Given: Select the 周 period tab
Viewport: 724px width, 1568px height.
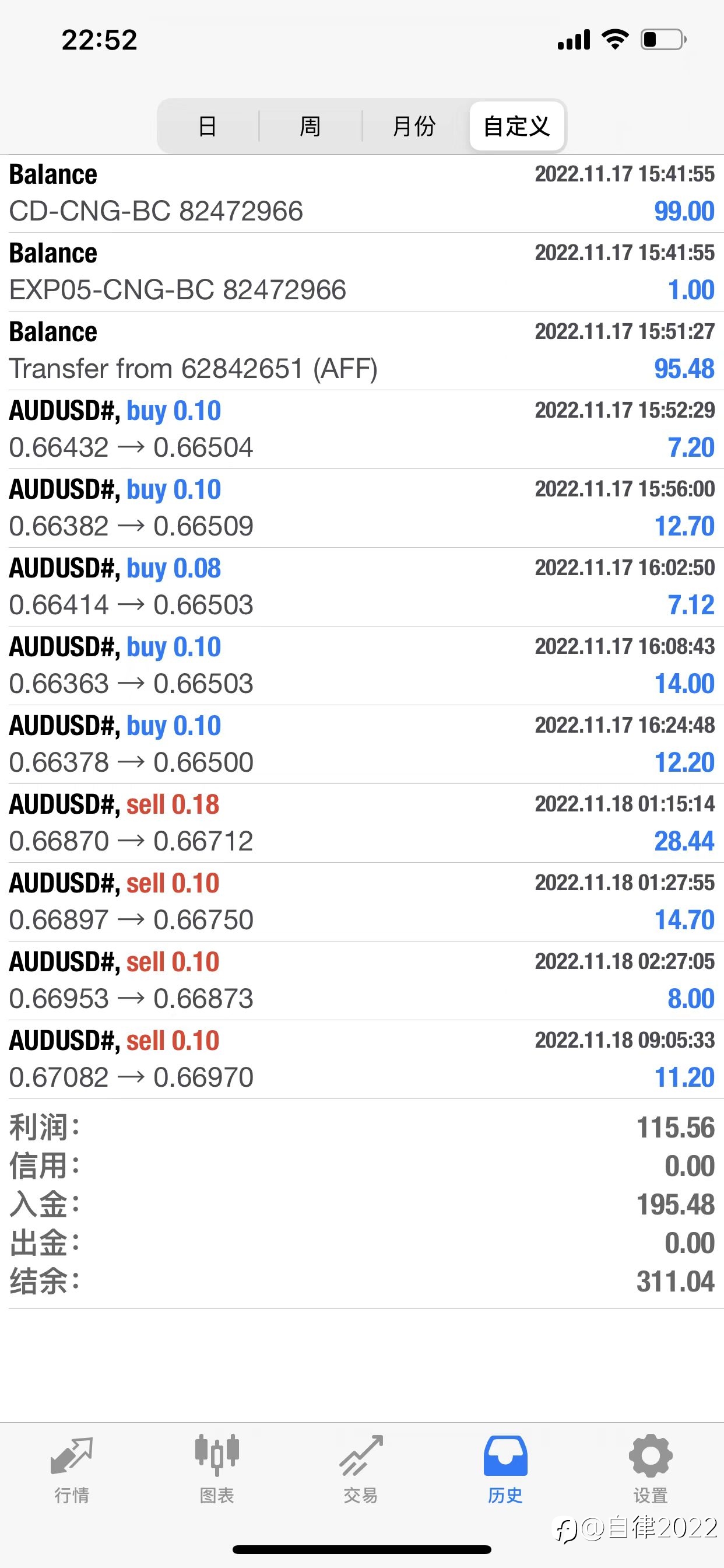Looking at the screenshot, I should point(310,127).
